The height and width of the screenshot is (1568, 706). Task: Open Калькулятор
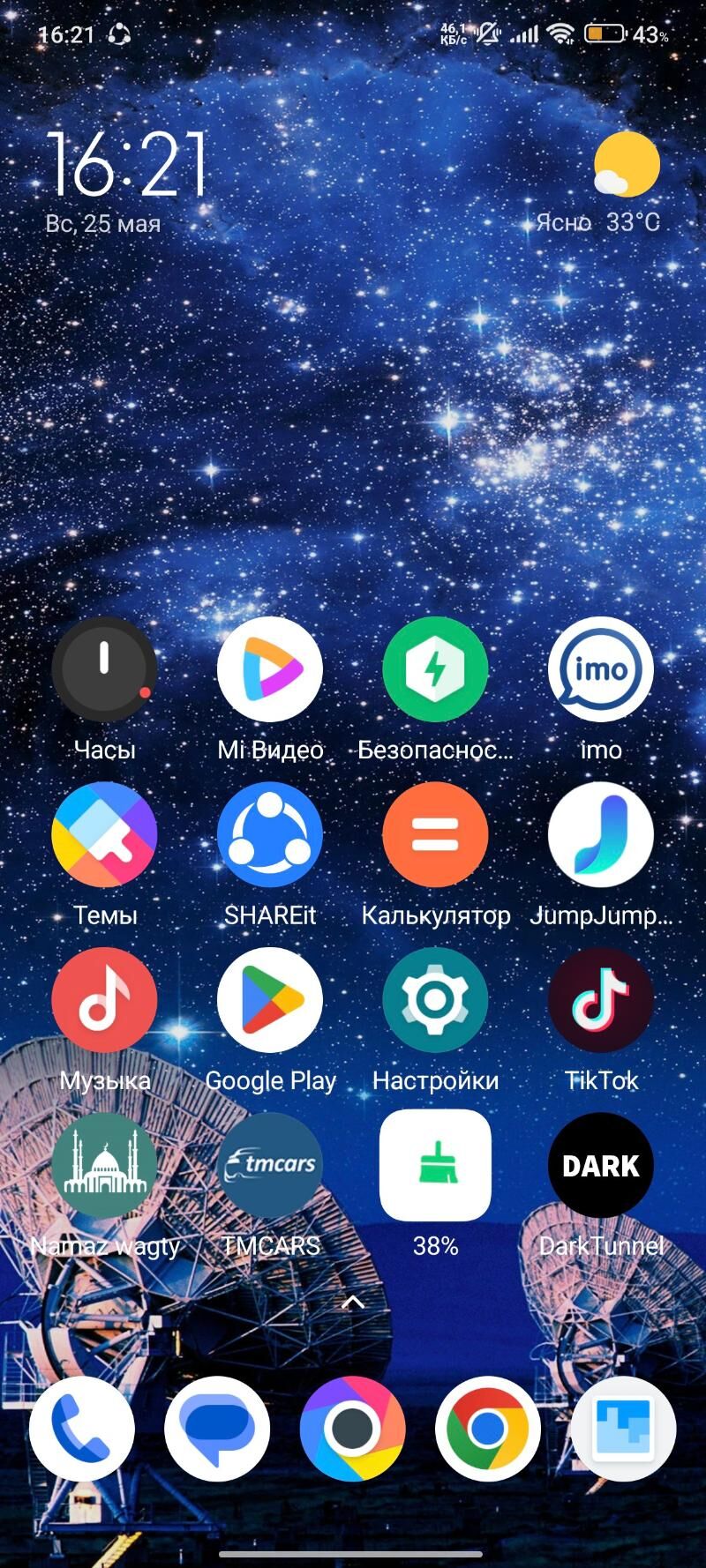(x=435, y=834)
